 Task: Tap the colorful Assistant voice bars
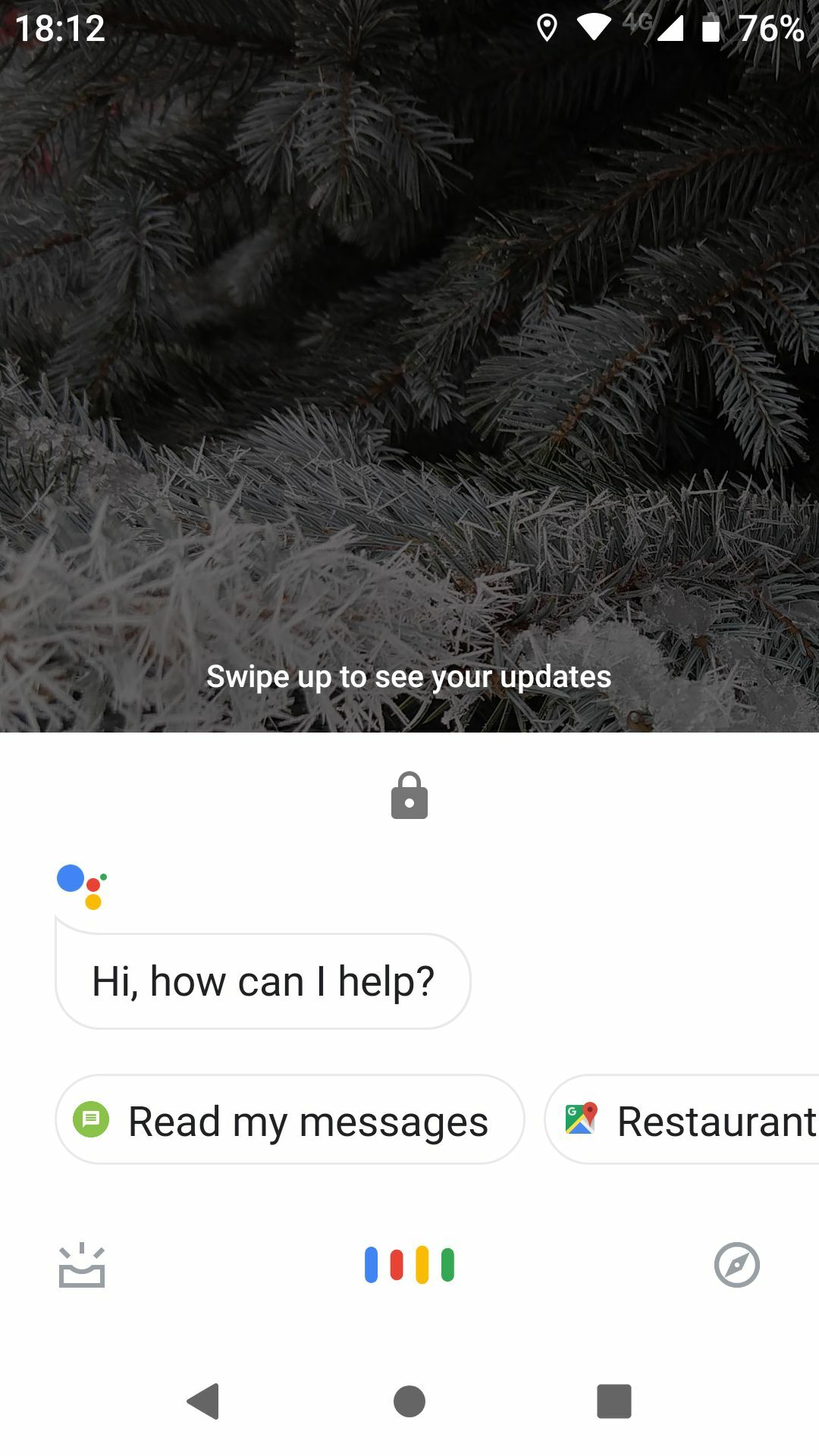click(409, 1265)
